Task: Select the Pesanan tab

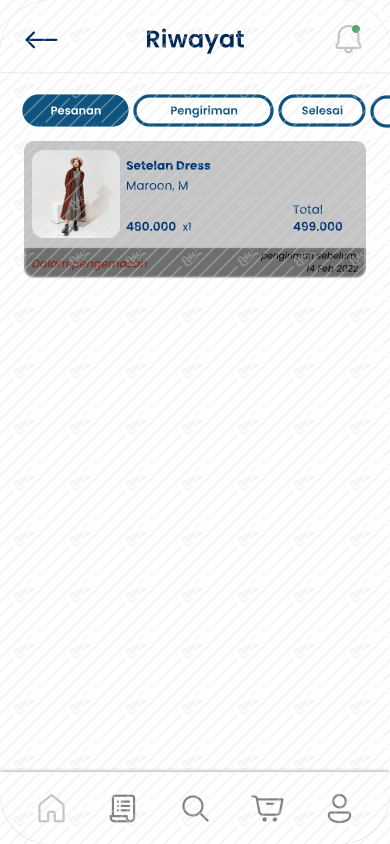Action: (75, 110)
